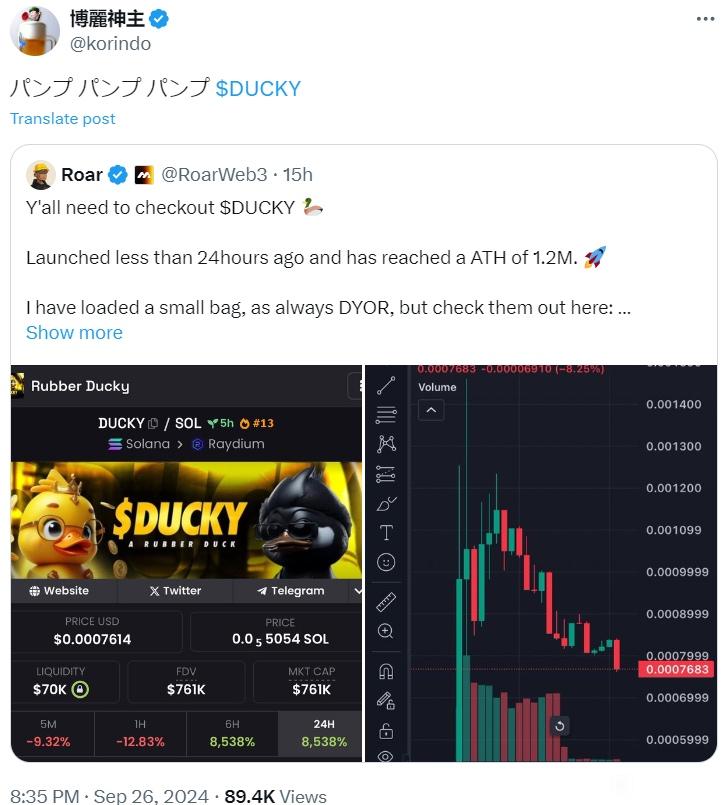Tap Translate post

62,118
